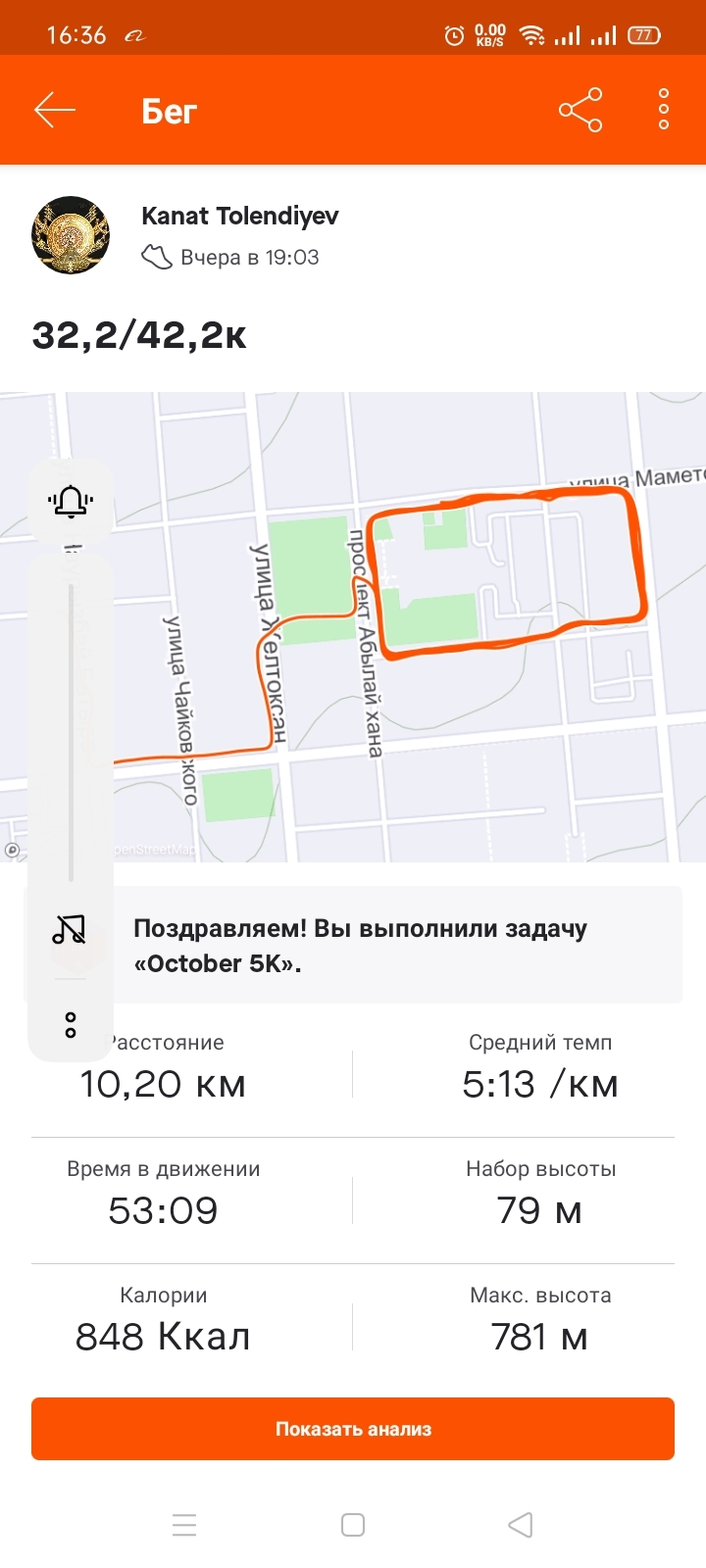This screenshot has height=1568, width=706.
Task: Open the October 5K challenge banner
Action: (x=392, y=946)
